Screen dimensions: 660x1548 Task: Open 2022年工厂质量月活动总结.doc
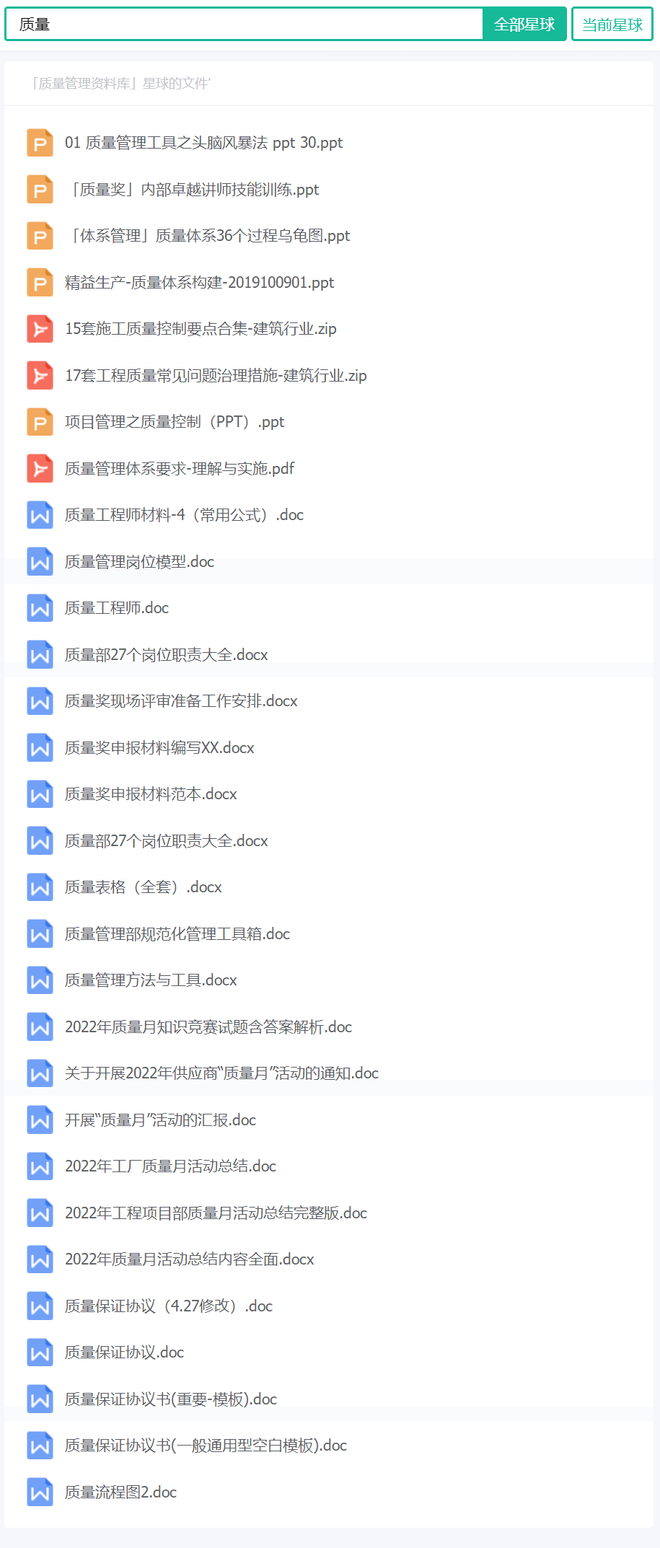pyautogui.click(x=170, y=1166)
